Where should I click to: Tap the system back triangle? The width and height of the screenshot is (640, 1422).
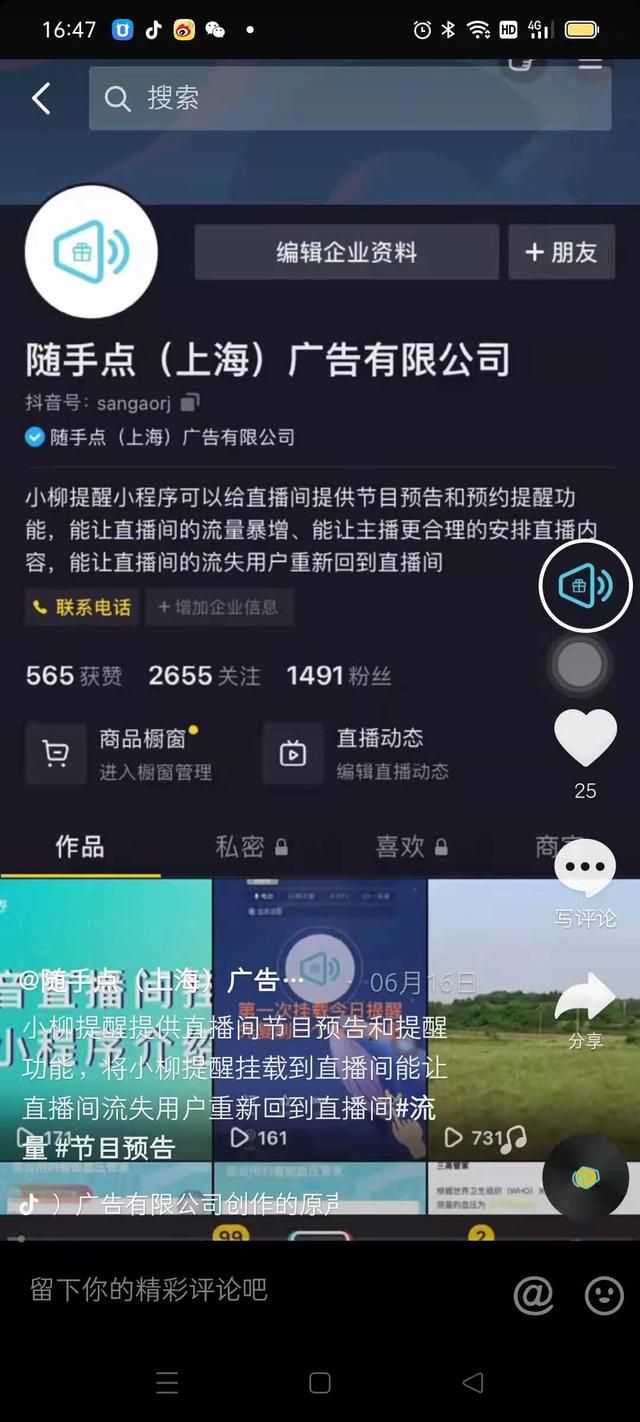click(473, 1383)
